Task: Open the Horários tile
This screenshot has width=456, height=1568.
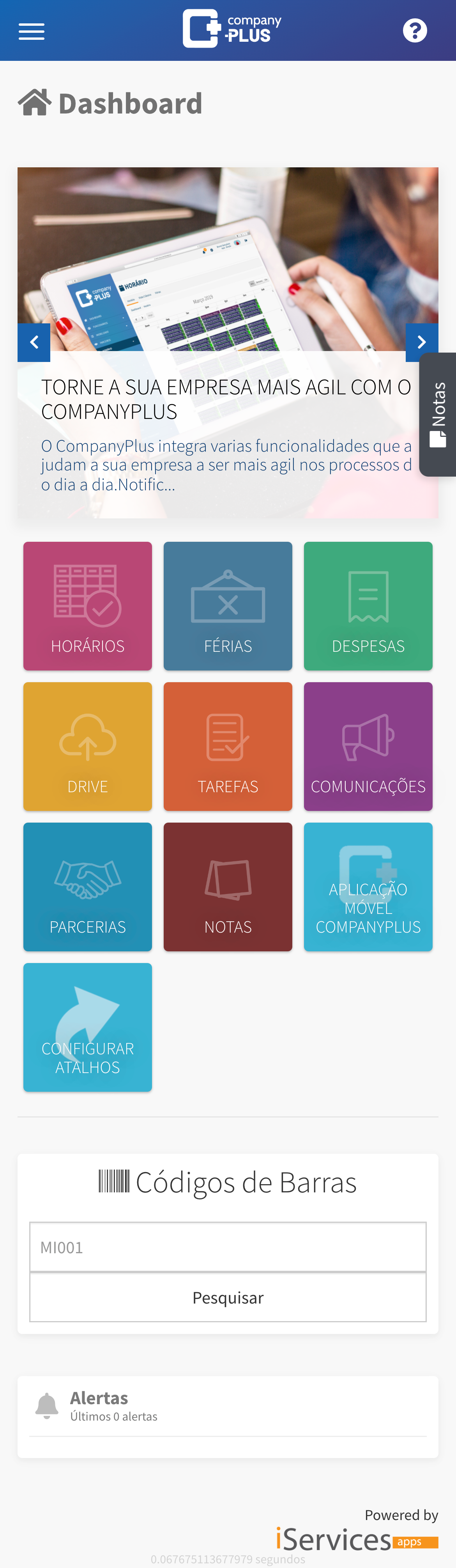Action: click(x=88, y=606)
